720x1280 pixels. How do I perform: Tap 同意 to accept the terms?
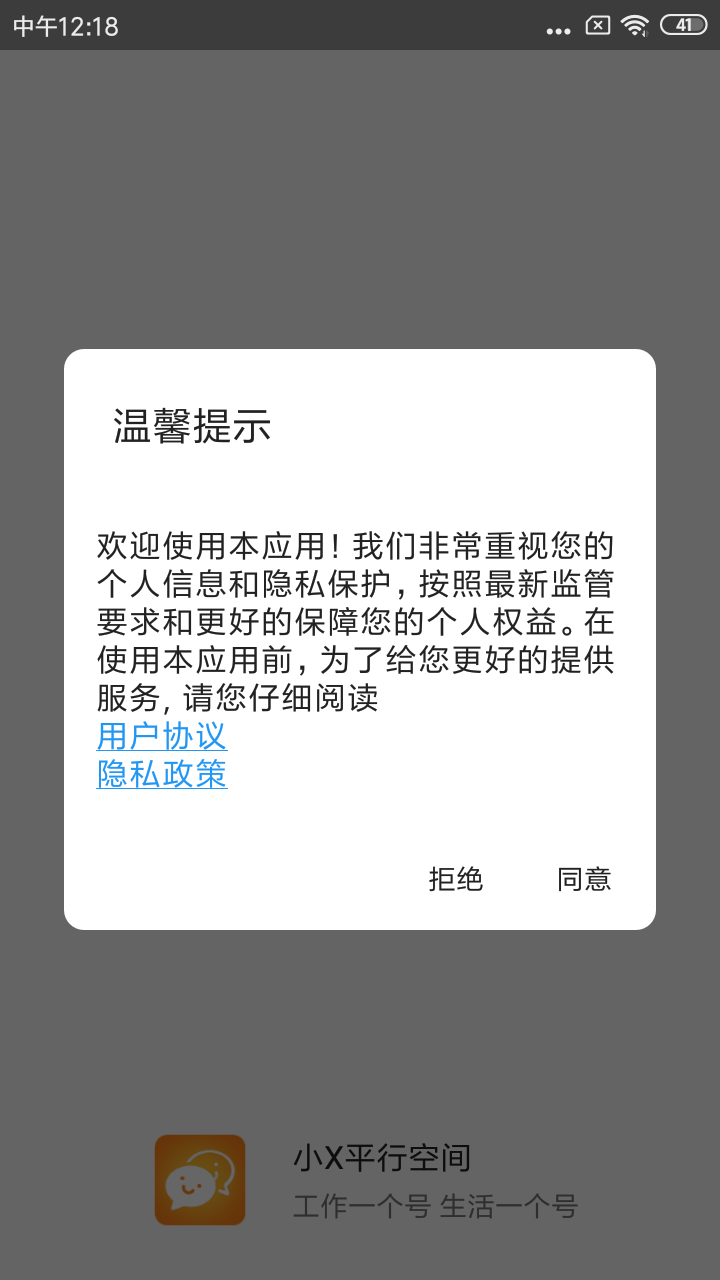[x=584, y=879]
